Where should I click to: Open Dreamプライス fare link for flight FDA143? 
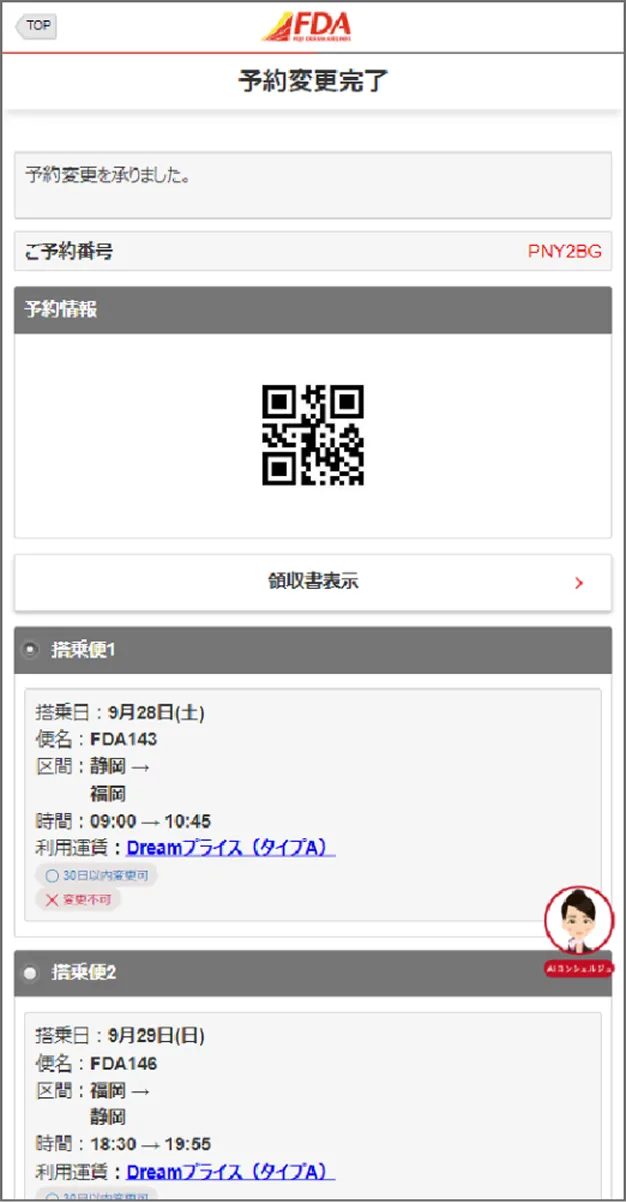click(x=230, y=848)
